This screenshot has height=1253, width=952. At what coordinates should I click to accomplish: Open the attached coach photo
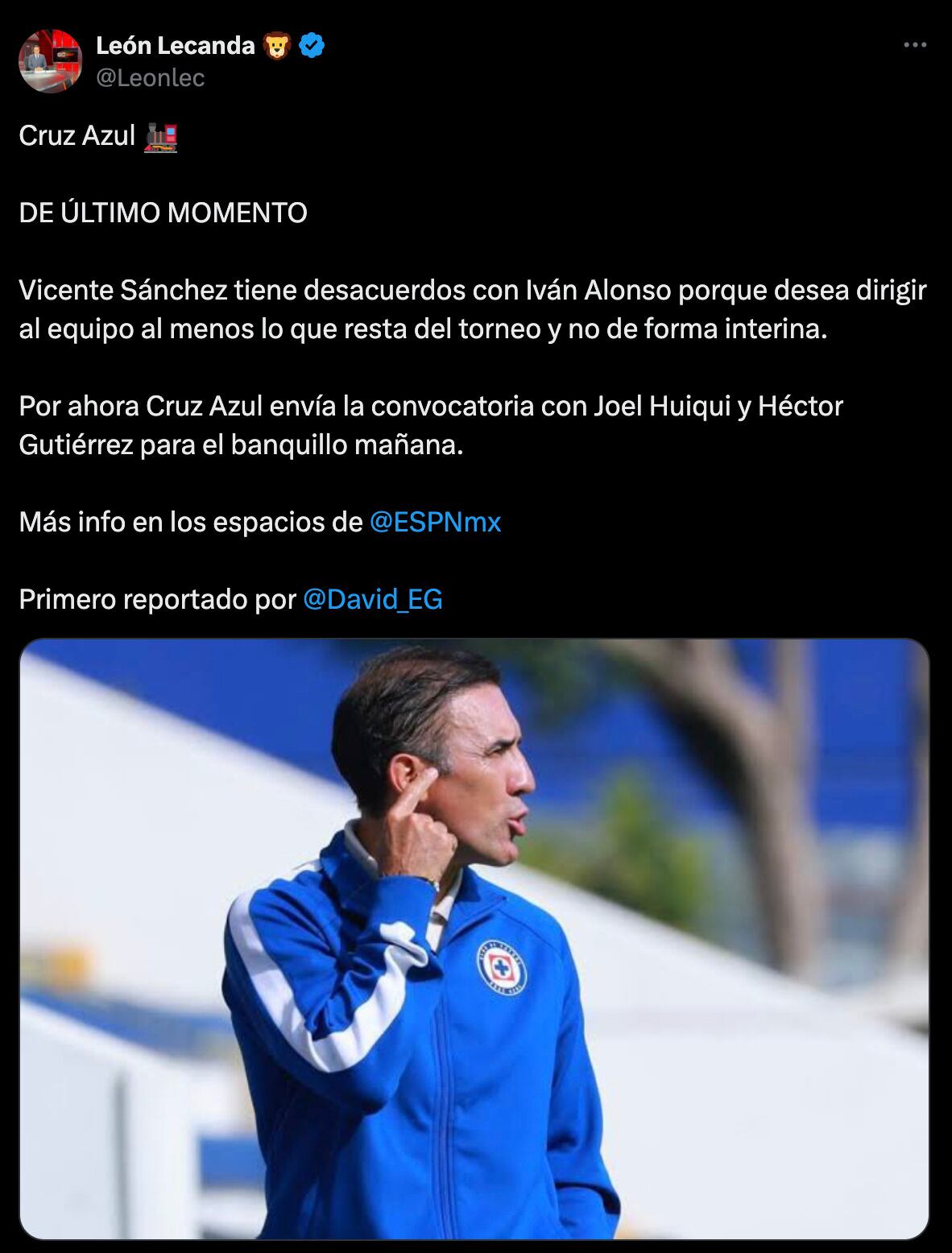[x=475, y=942]
